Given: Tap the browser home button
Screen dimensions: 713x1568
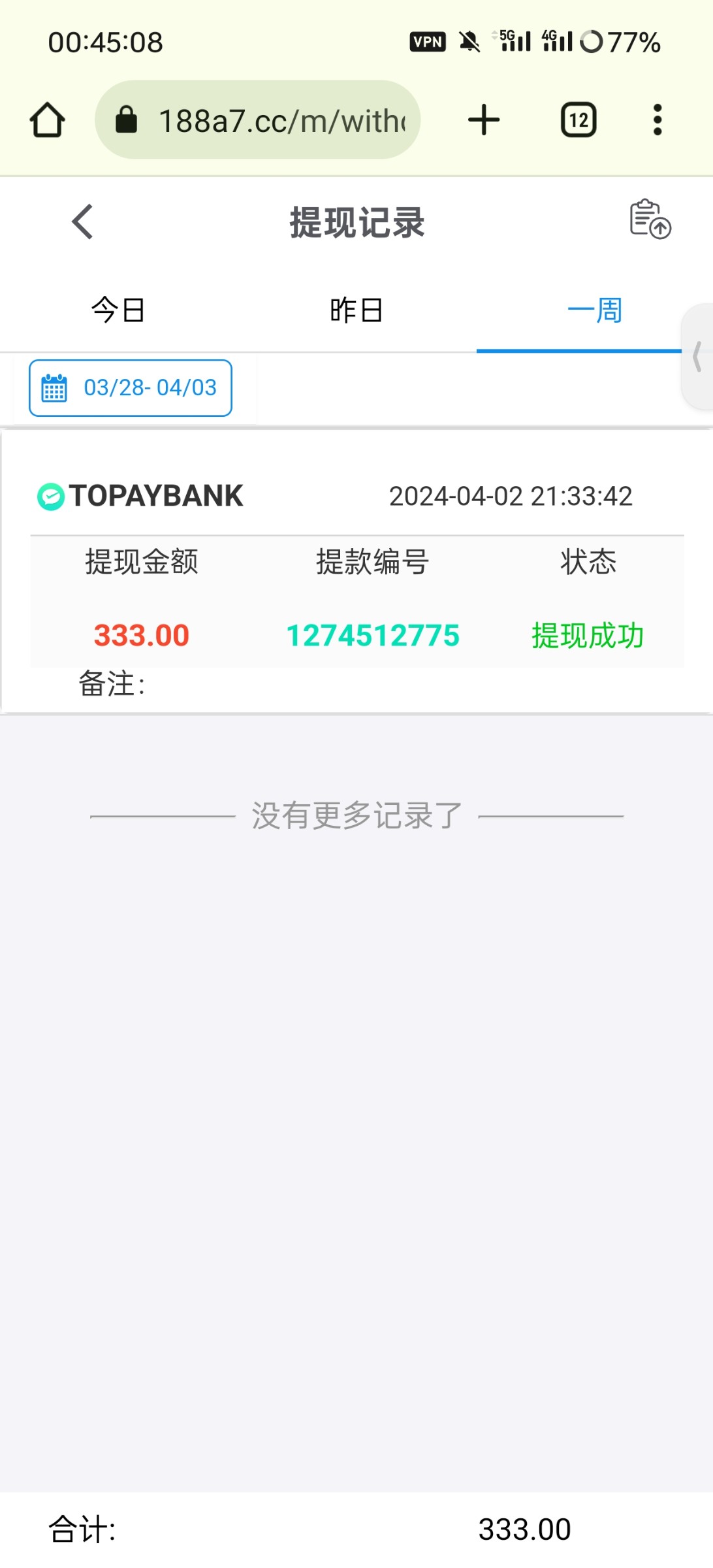Looking at the screenshot, I should 48,120.
